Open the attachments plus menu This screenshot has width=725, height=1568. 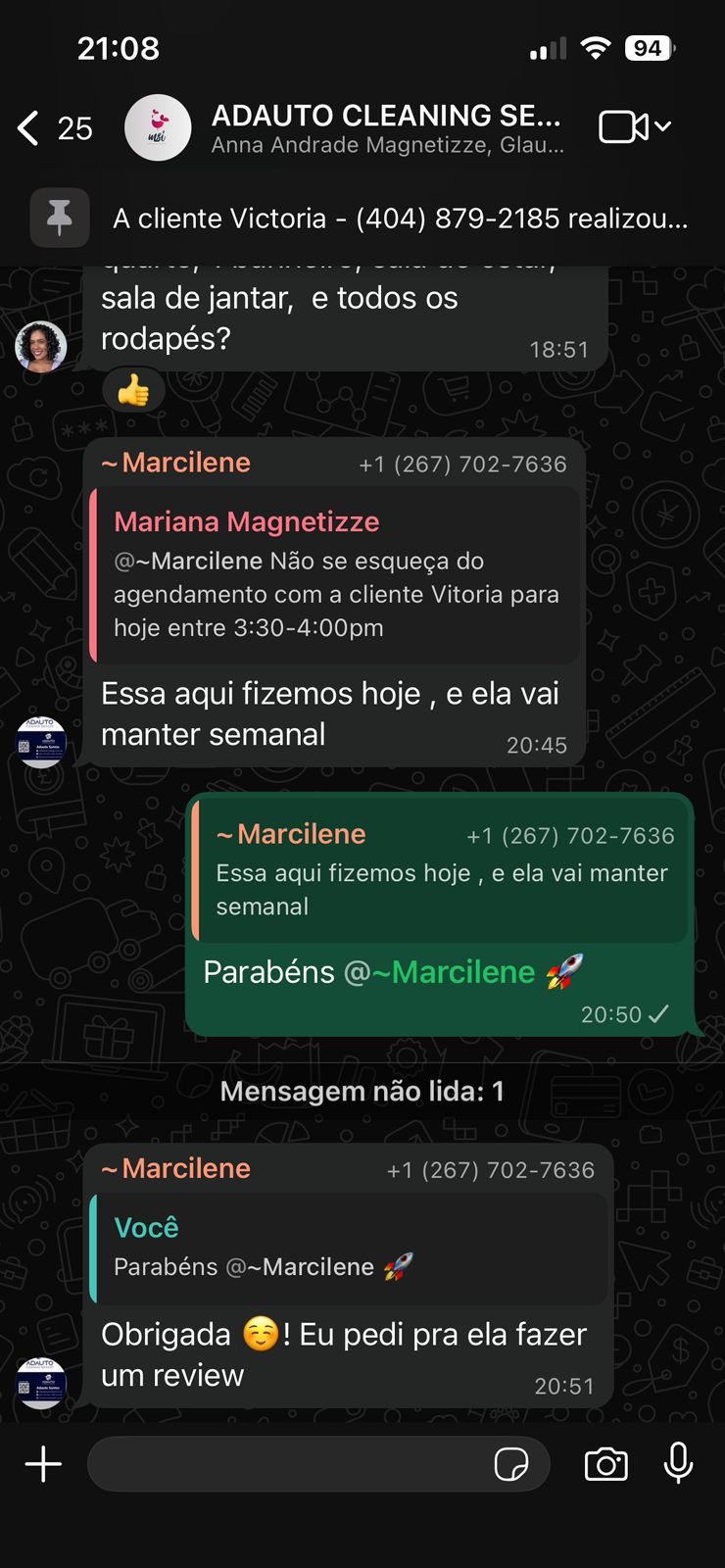coord(43,1464)
